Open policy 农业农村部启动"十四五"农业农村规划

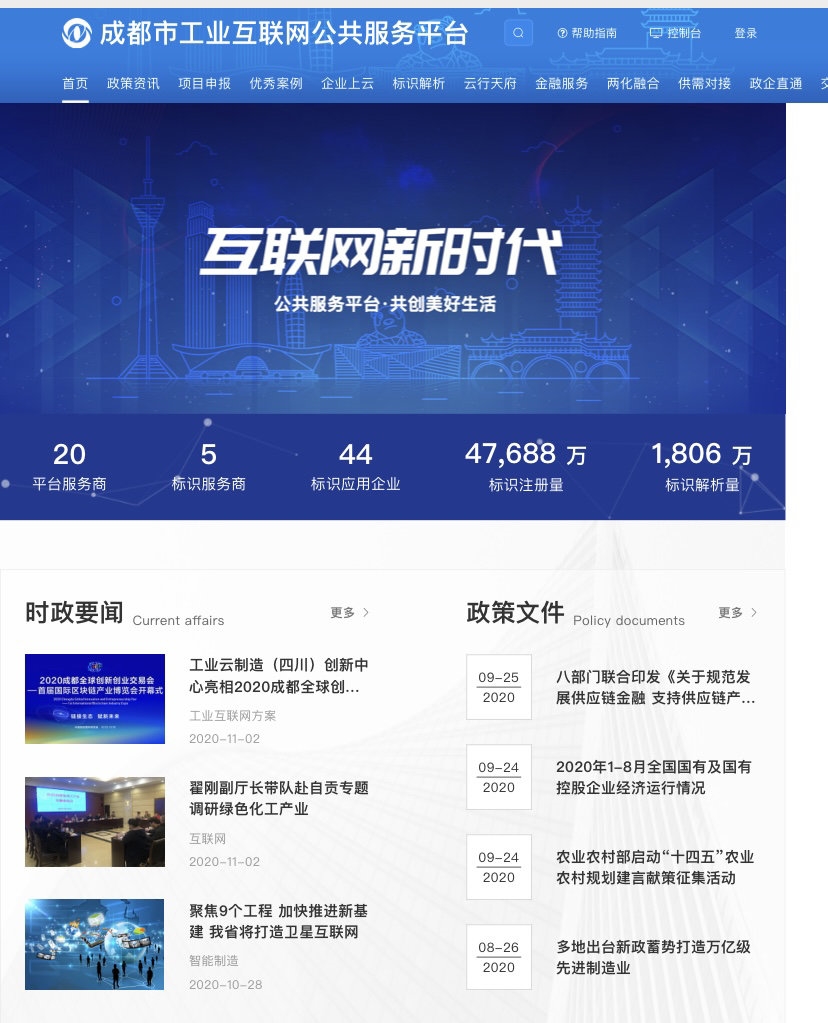655,867
